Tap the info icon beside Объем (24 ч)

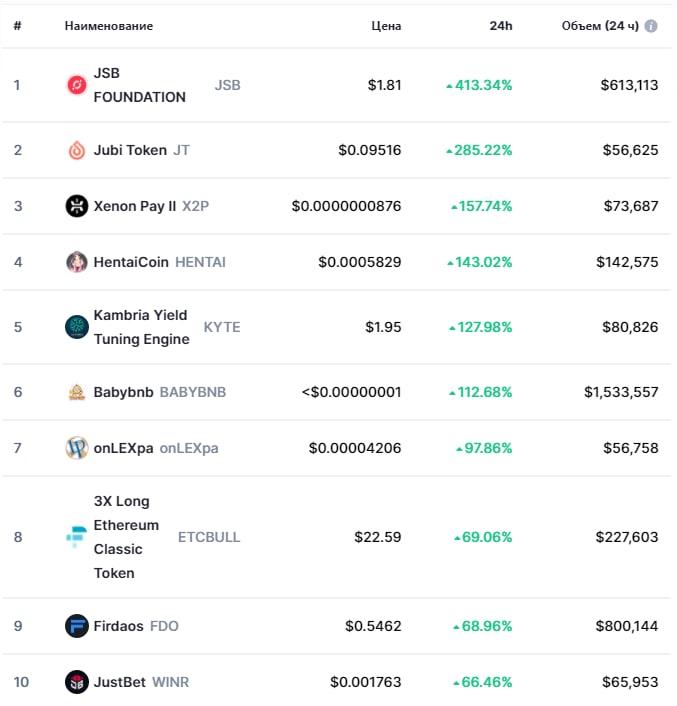point(651,26)
